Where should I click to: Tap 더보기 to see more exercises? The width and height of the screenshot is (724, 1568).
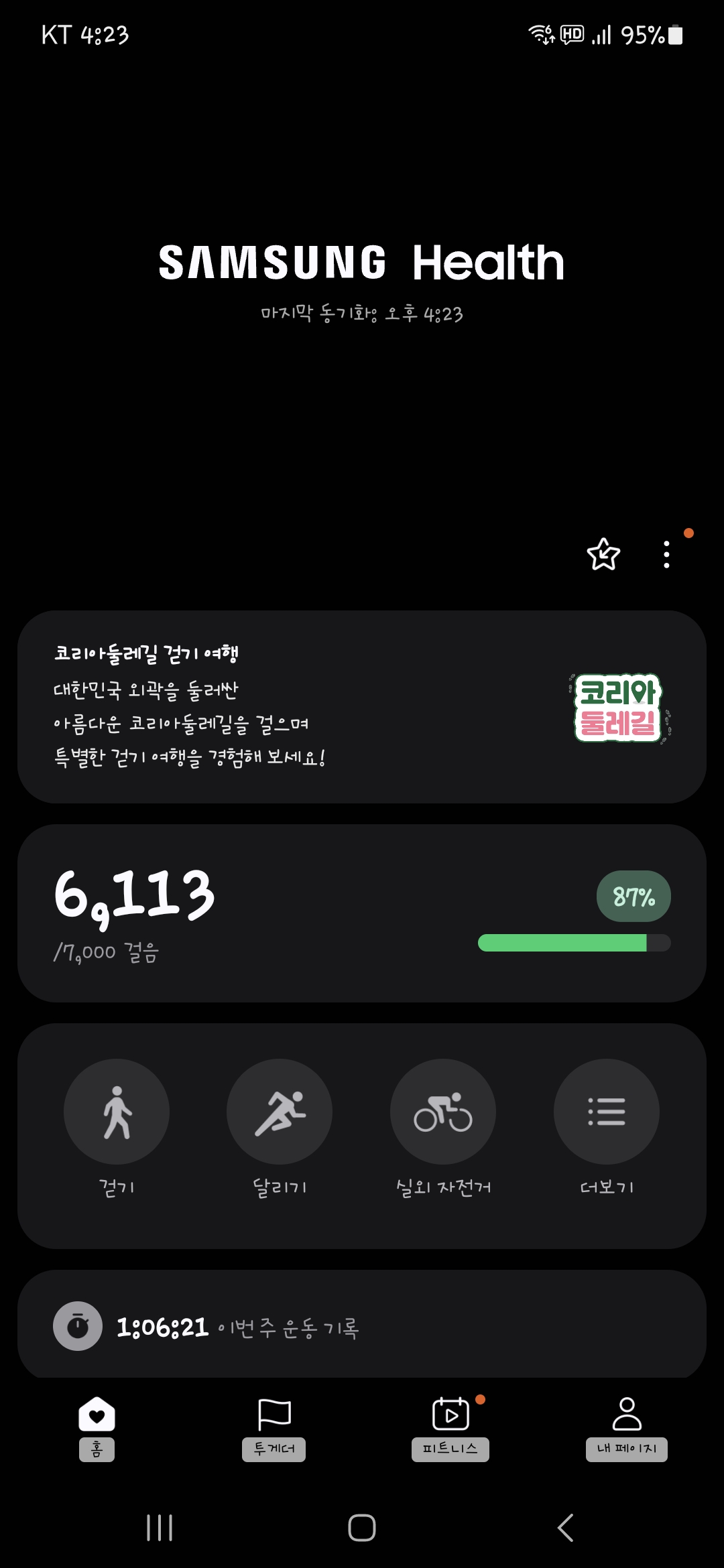click(x=606, y=1112)
